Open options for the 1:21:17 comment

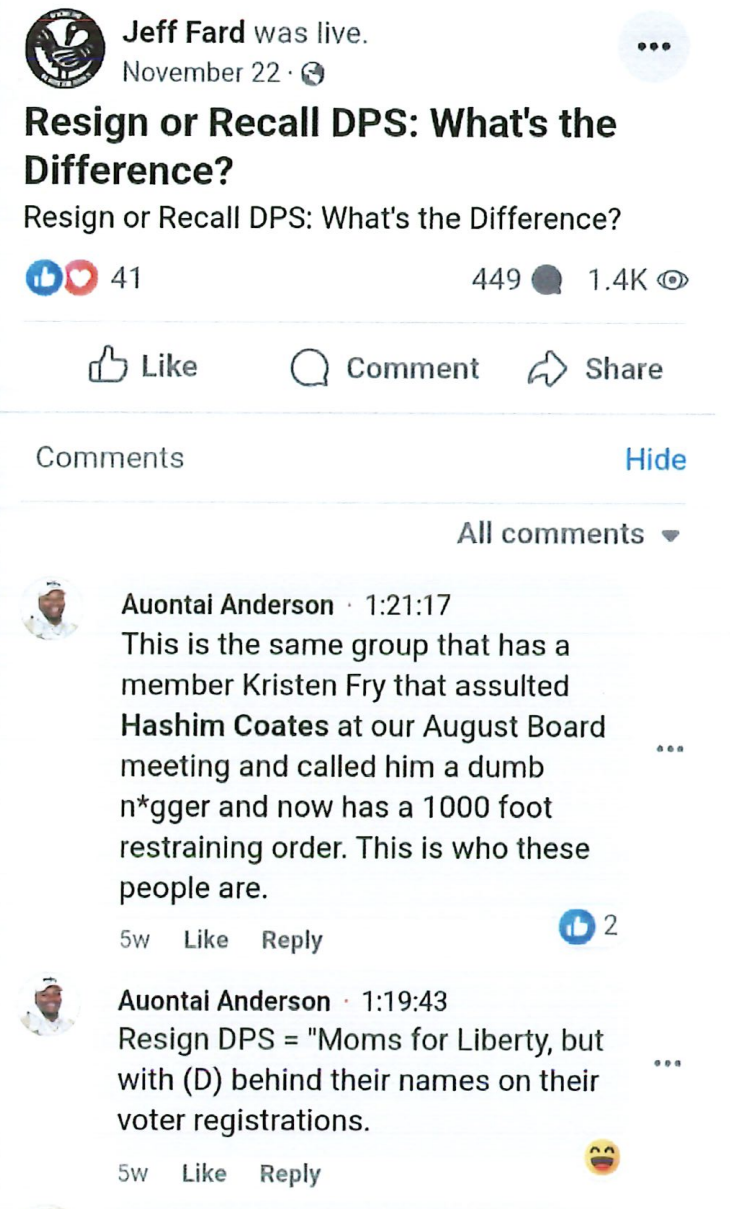point(669,748)
